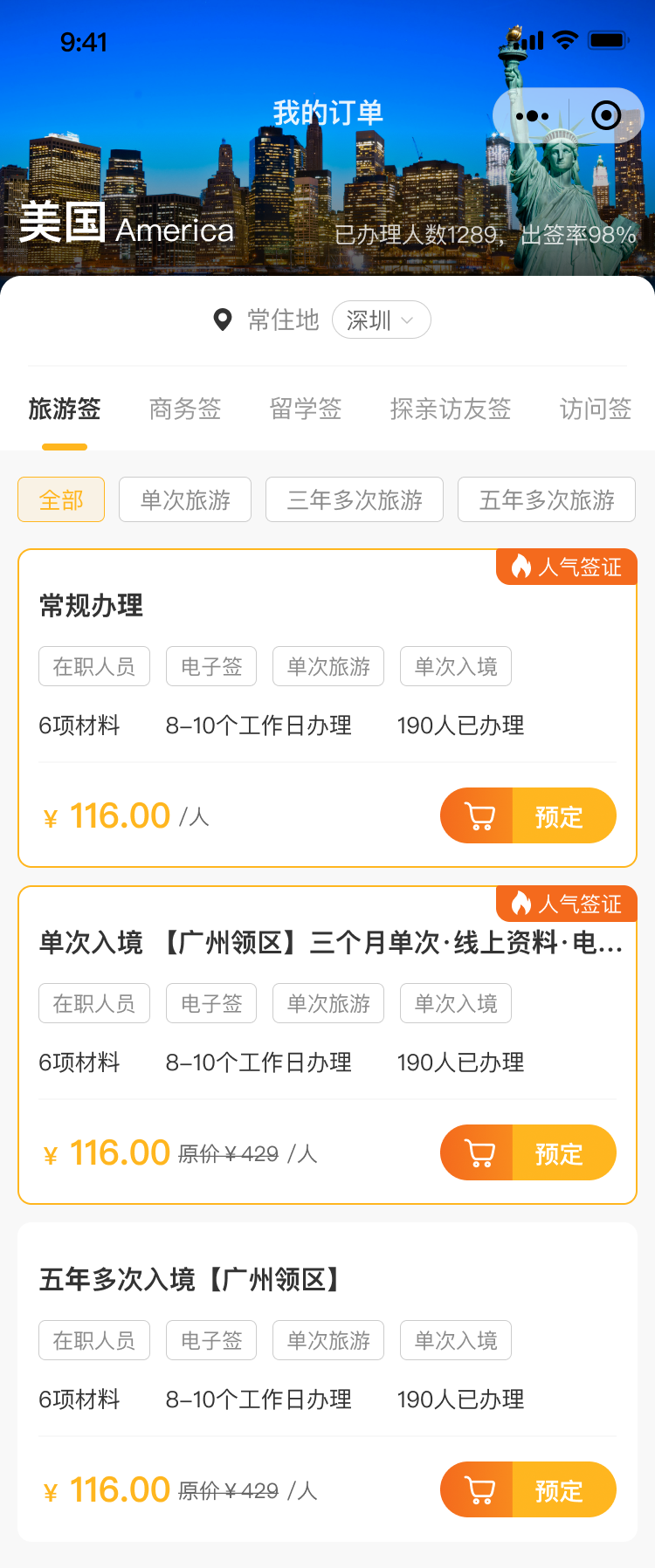Viewport: 655px width, 1568px height.
Task: Toggle the 全部 filter chip
Action: tap(60, 499)
